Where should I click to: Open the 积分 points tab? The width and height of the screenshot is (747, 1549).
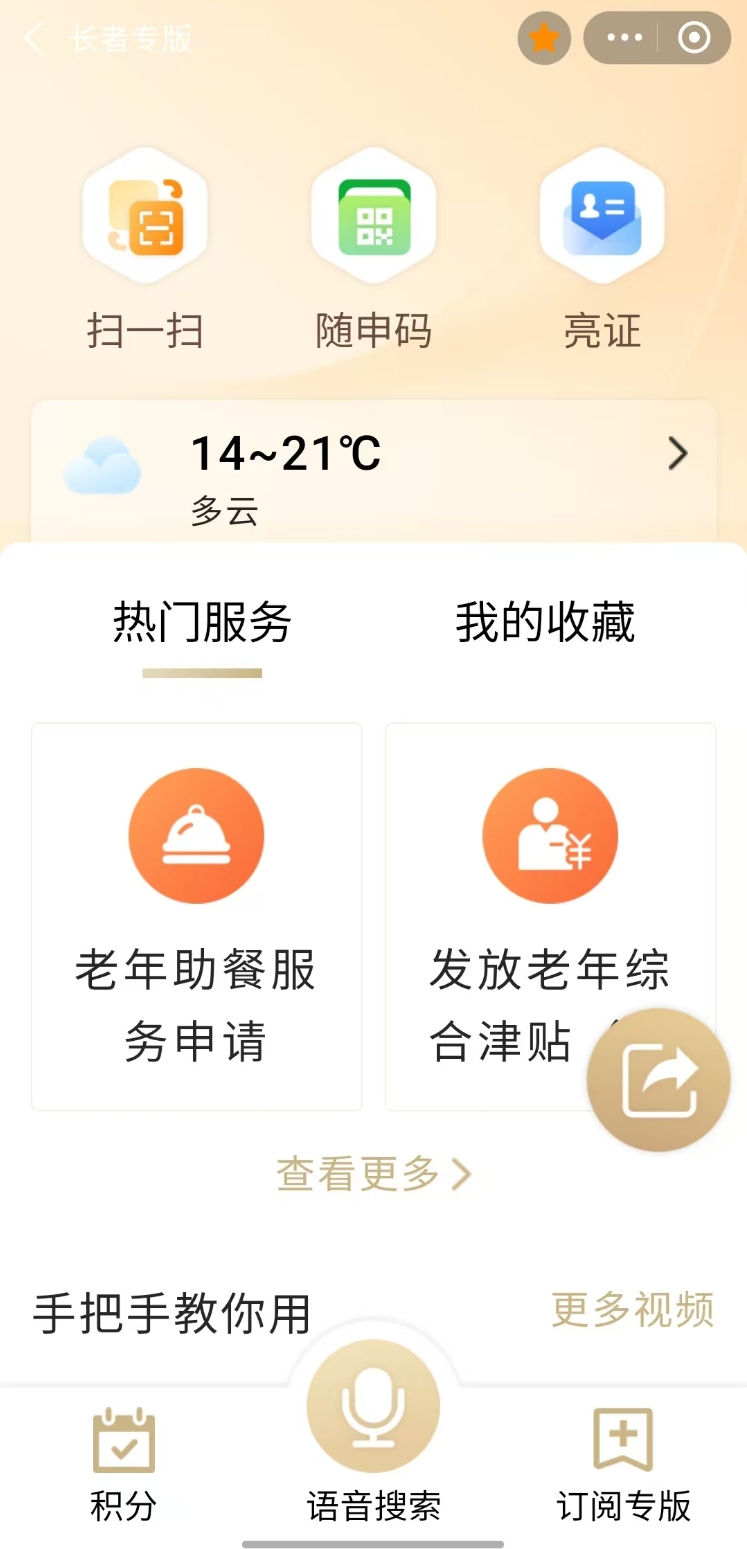(124, 1465)
